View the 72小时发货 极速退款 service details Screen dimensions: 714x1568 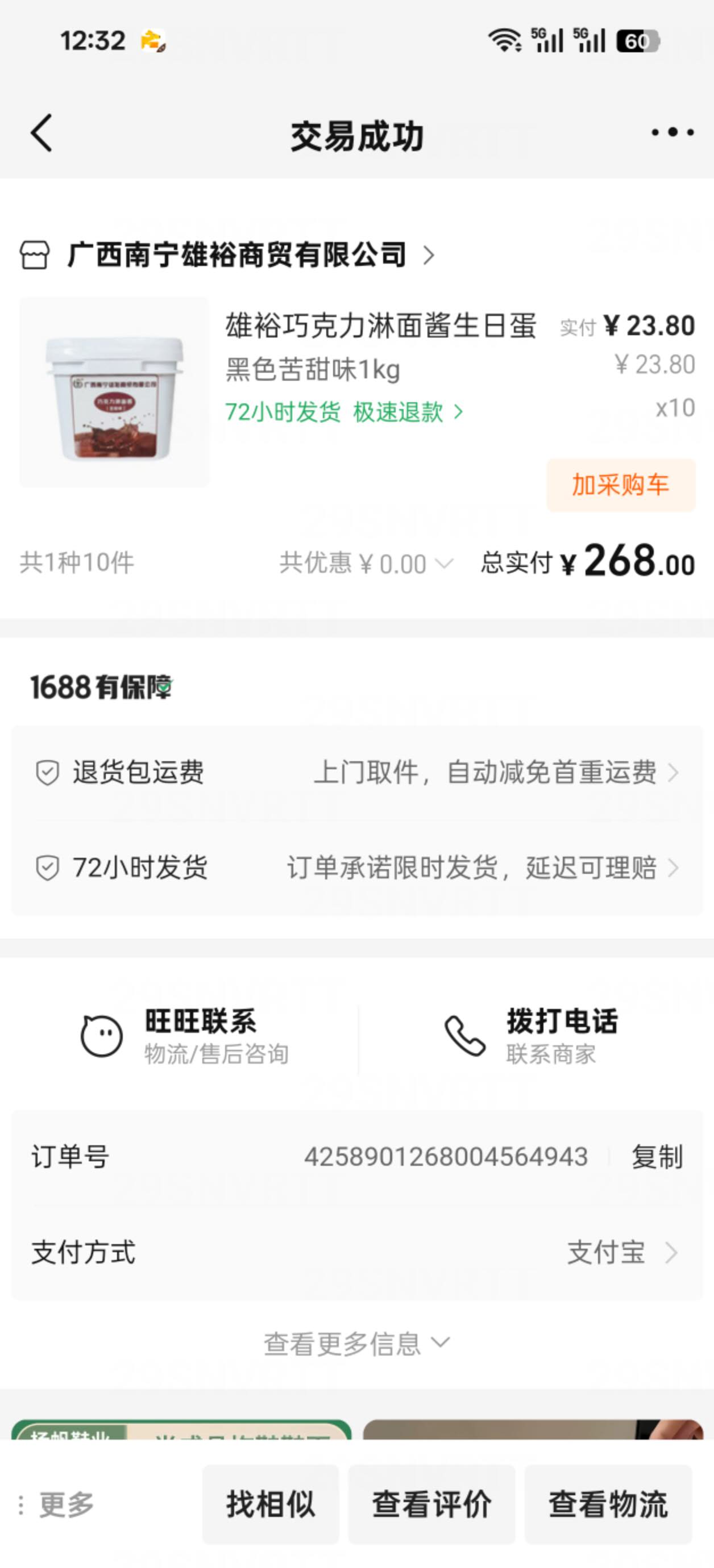click(x=344, y=412)
